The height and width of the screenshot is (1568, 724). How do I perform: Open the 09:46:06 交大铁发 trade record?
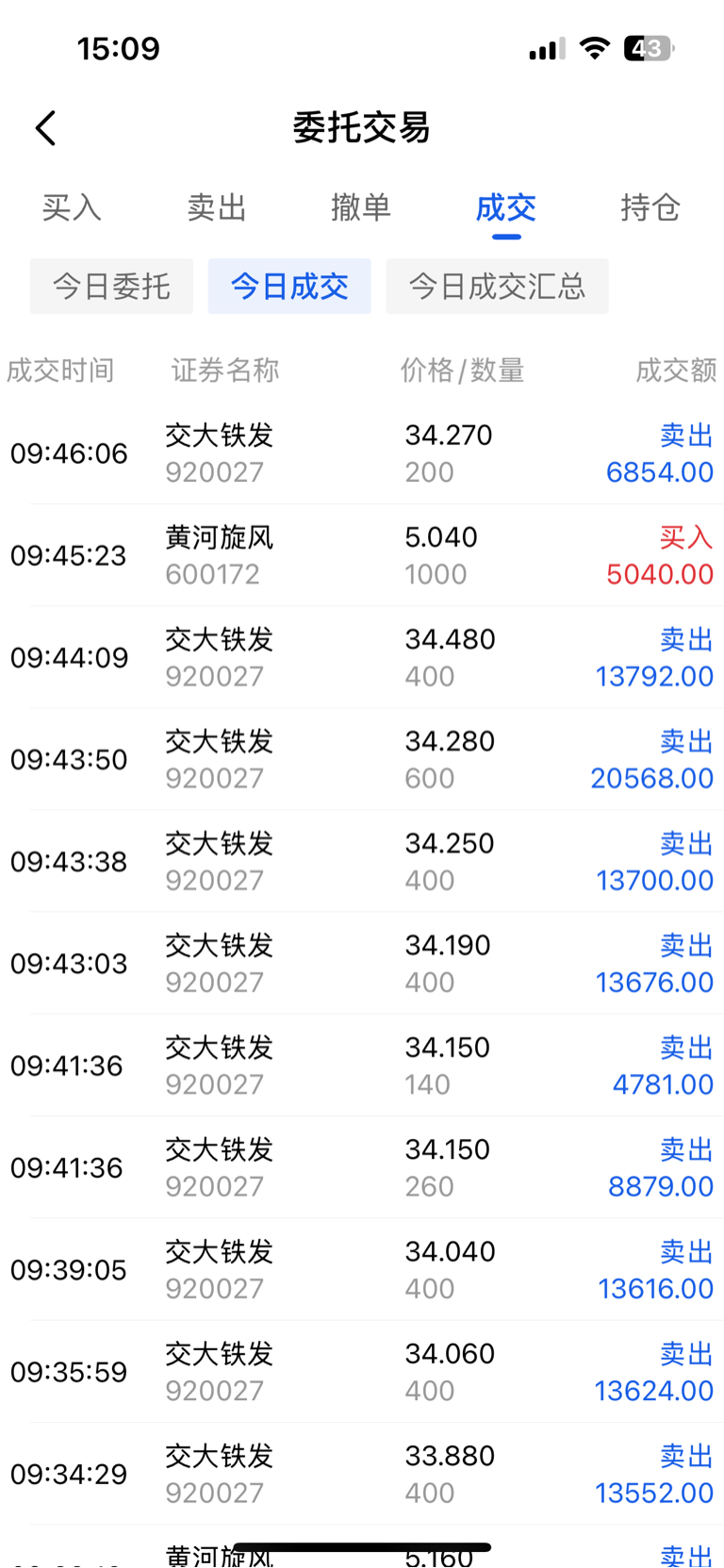(x=362, y=454)
